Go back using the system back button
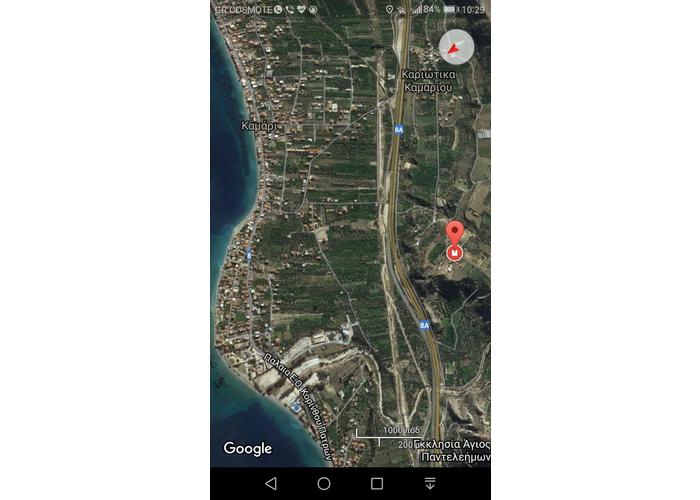700x500 pixels. click(x=271, y=483)
